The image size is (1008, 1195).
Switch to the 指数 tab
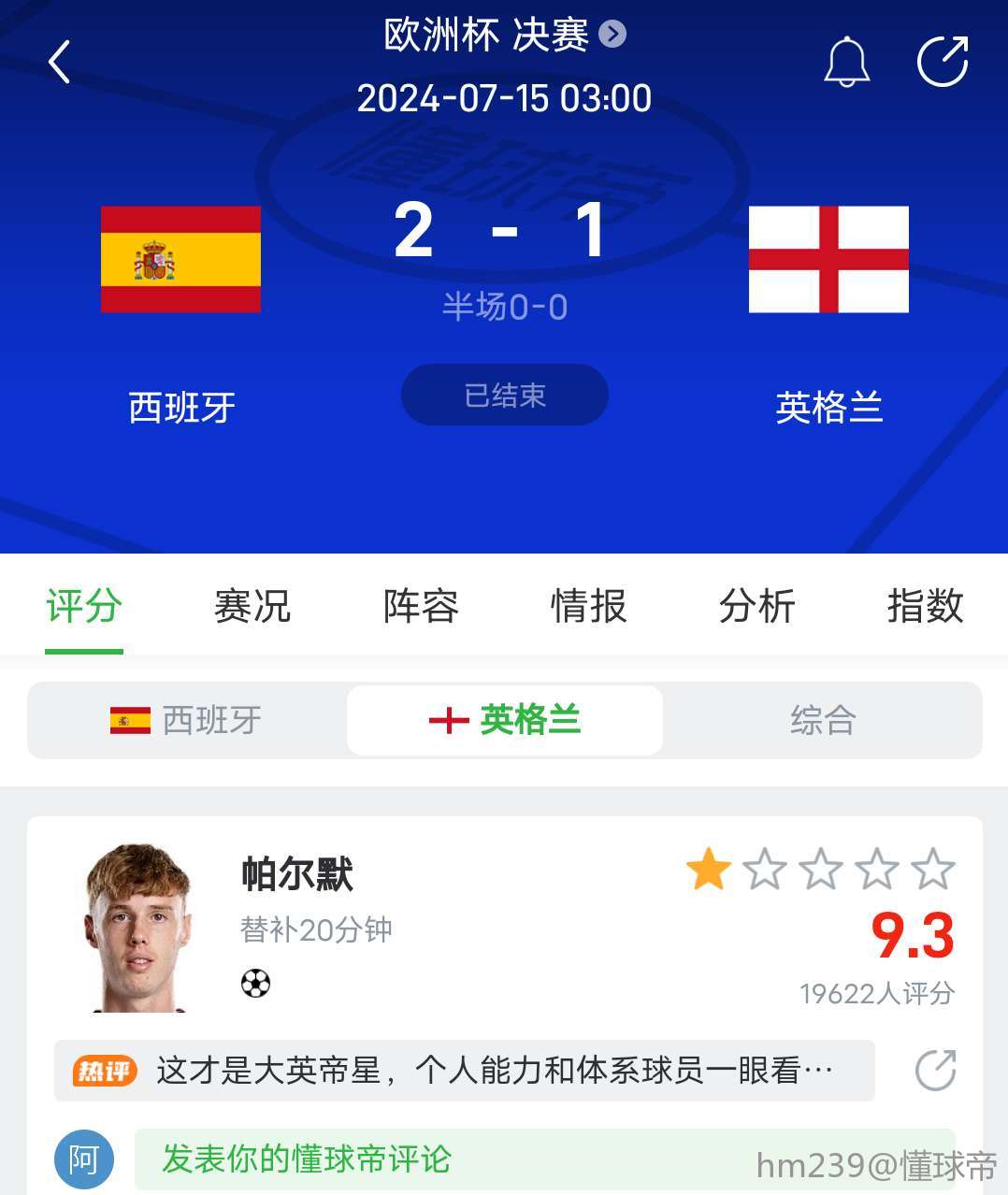tap(924, 606)
